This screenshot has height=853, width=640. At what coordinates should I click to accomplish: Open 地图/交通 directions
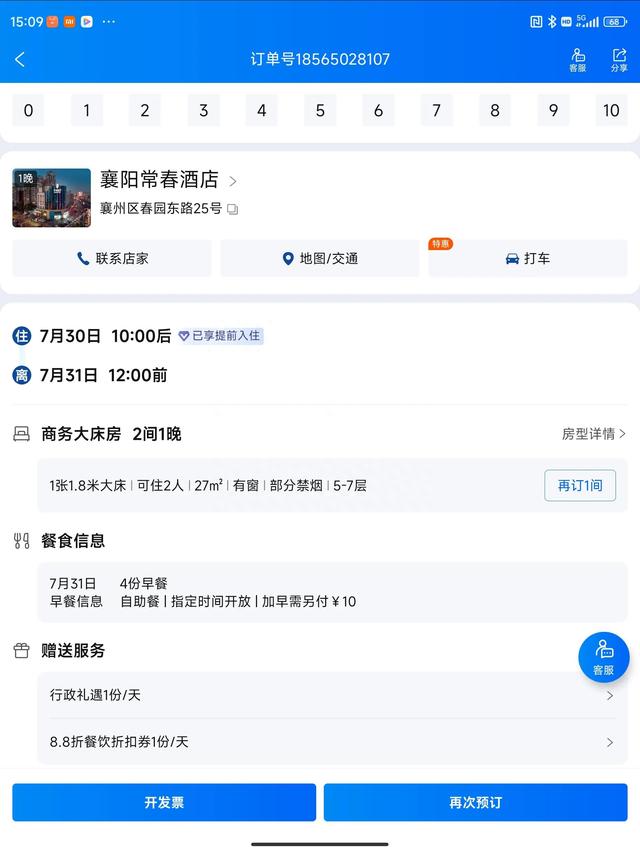point(320,258)
